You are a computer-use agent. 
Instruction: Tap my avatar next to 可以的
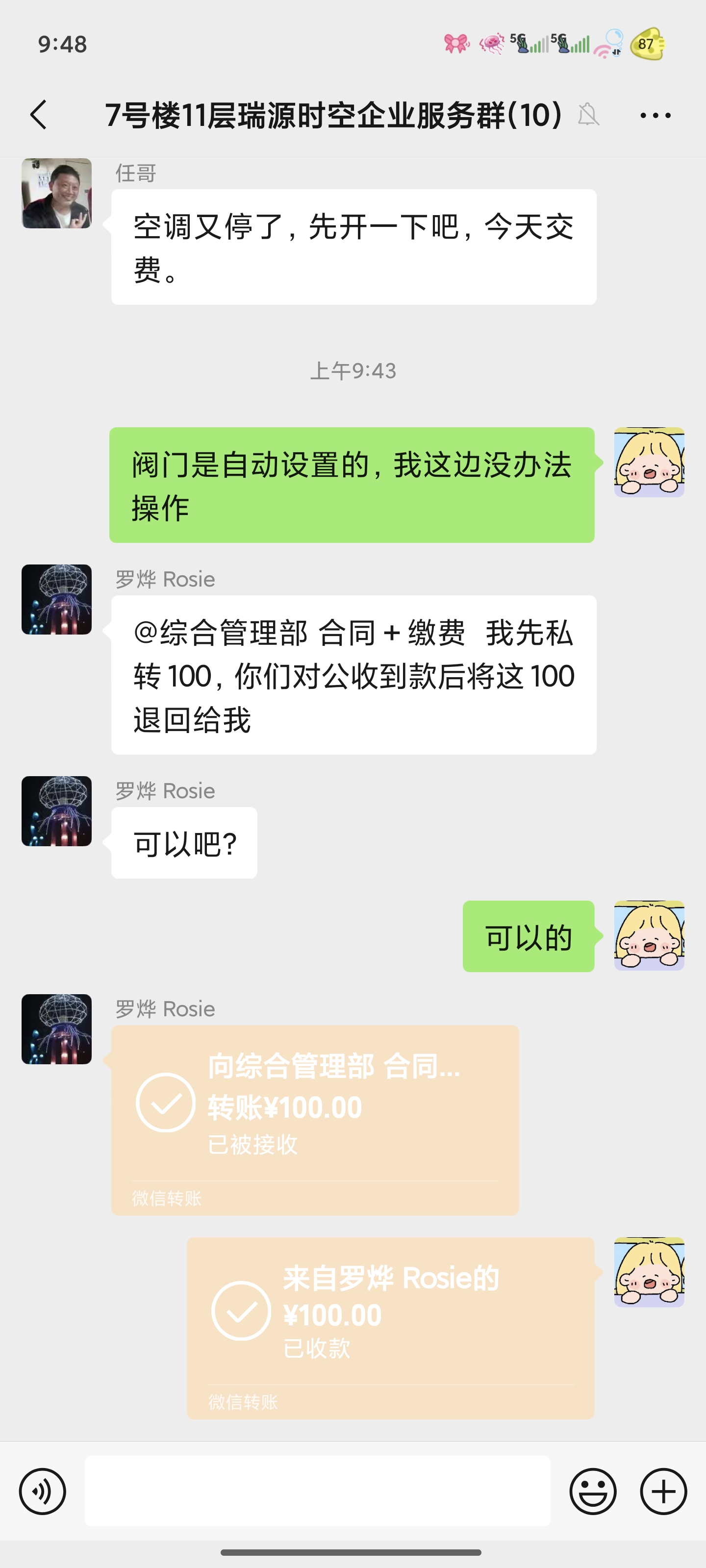pos(649,935)
